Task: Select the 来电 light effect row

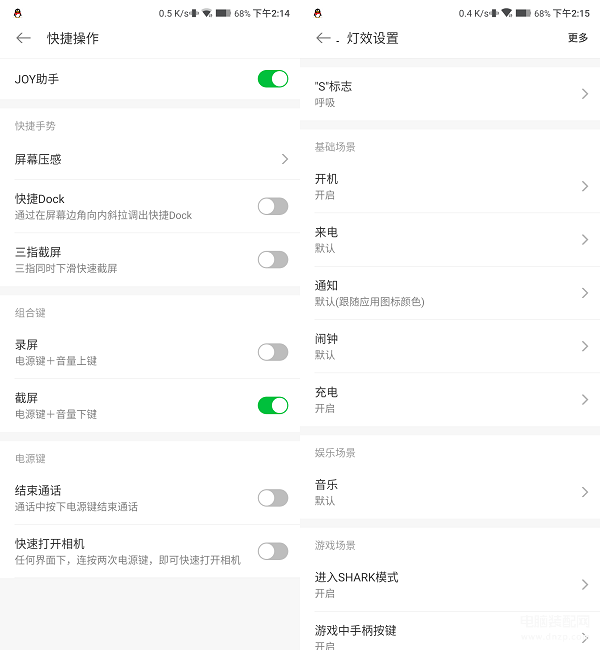Action: [x=450, y=240]
